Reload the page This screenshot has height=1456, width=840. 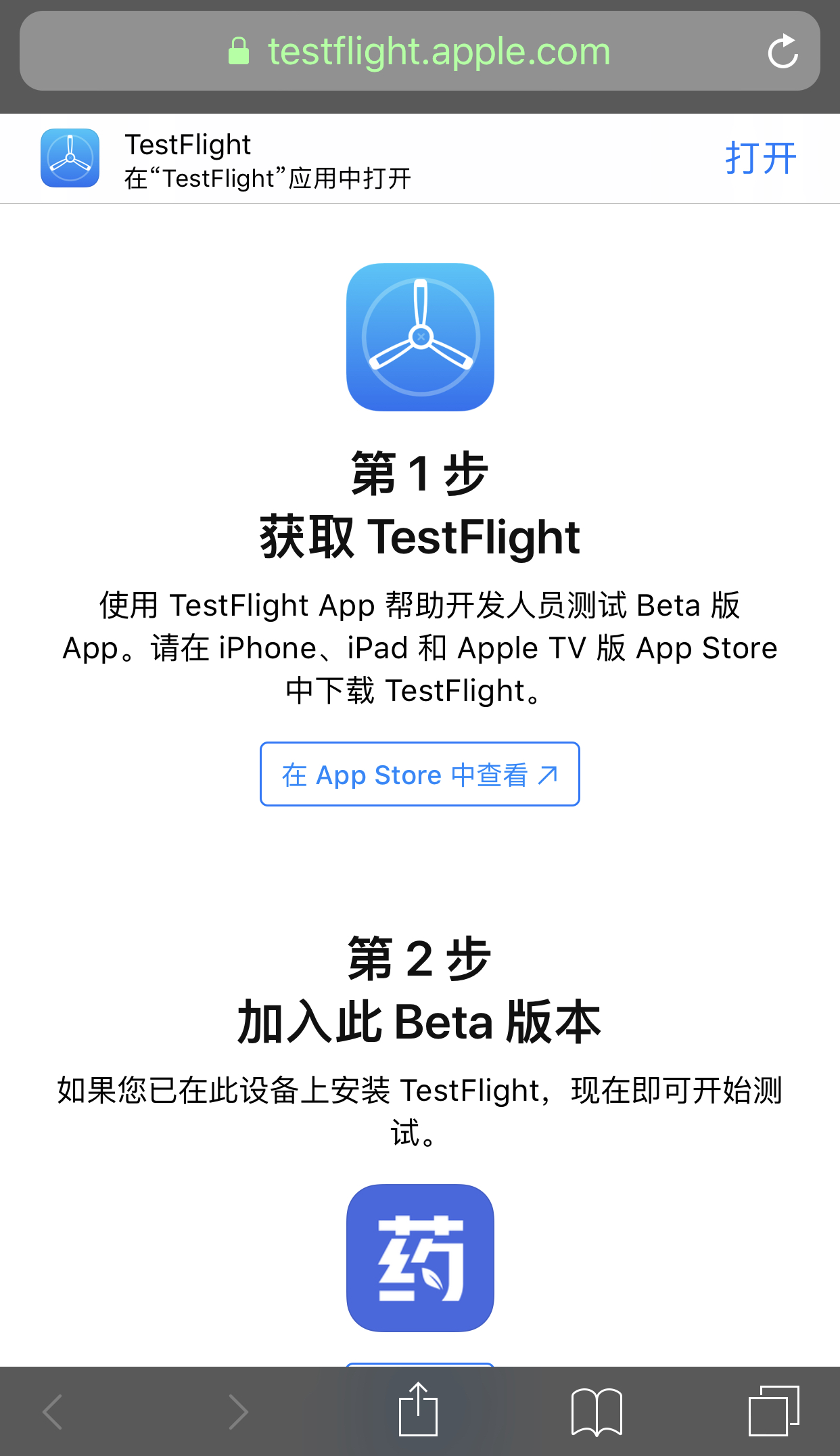[x=783, y=51]
